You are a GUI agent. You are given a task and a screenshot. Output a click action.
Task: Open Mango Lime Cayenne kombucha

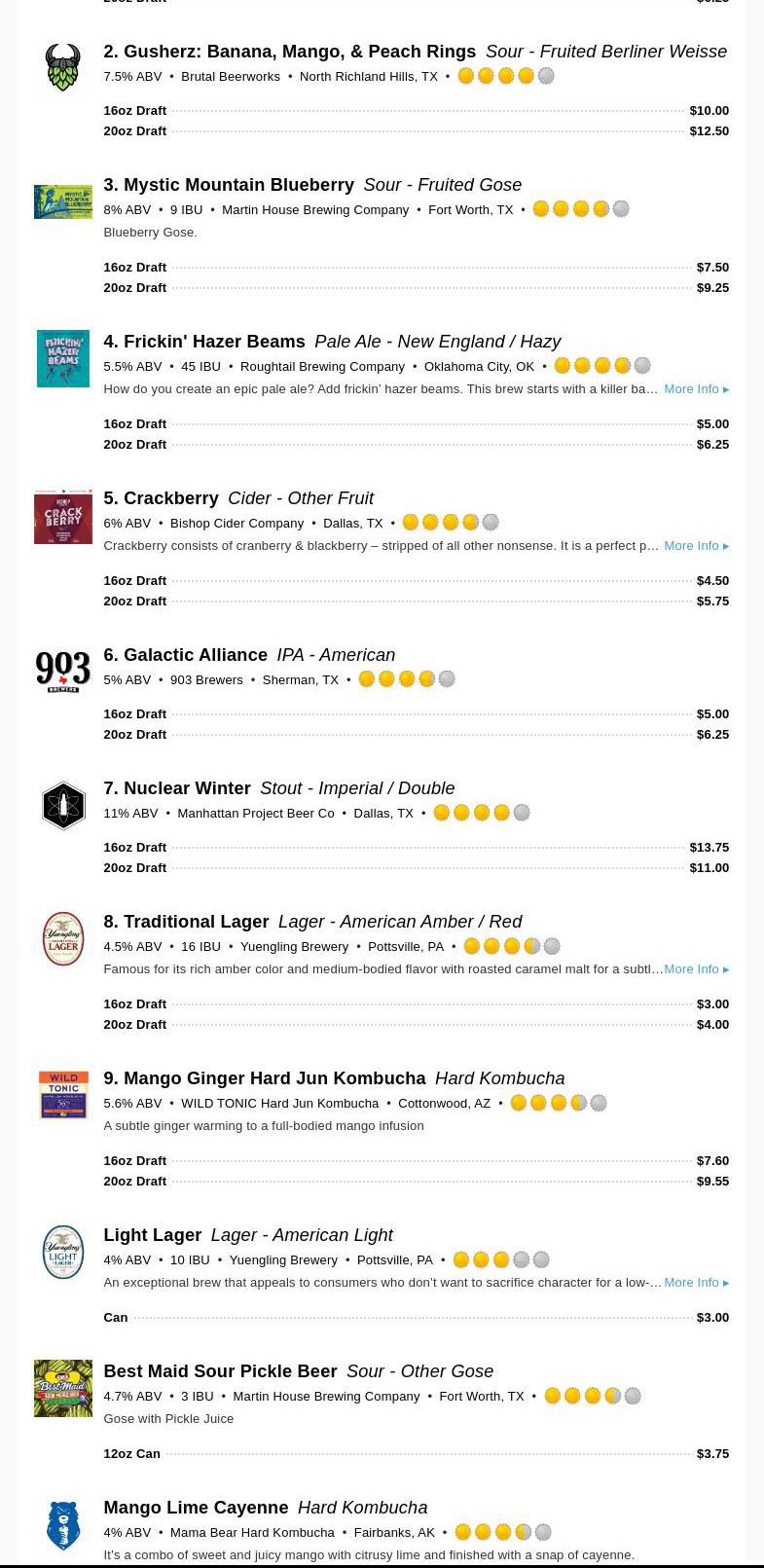tap(196, 1508)
